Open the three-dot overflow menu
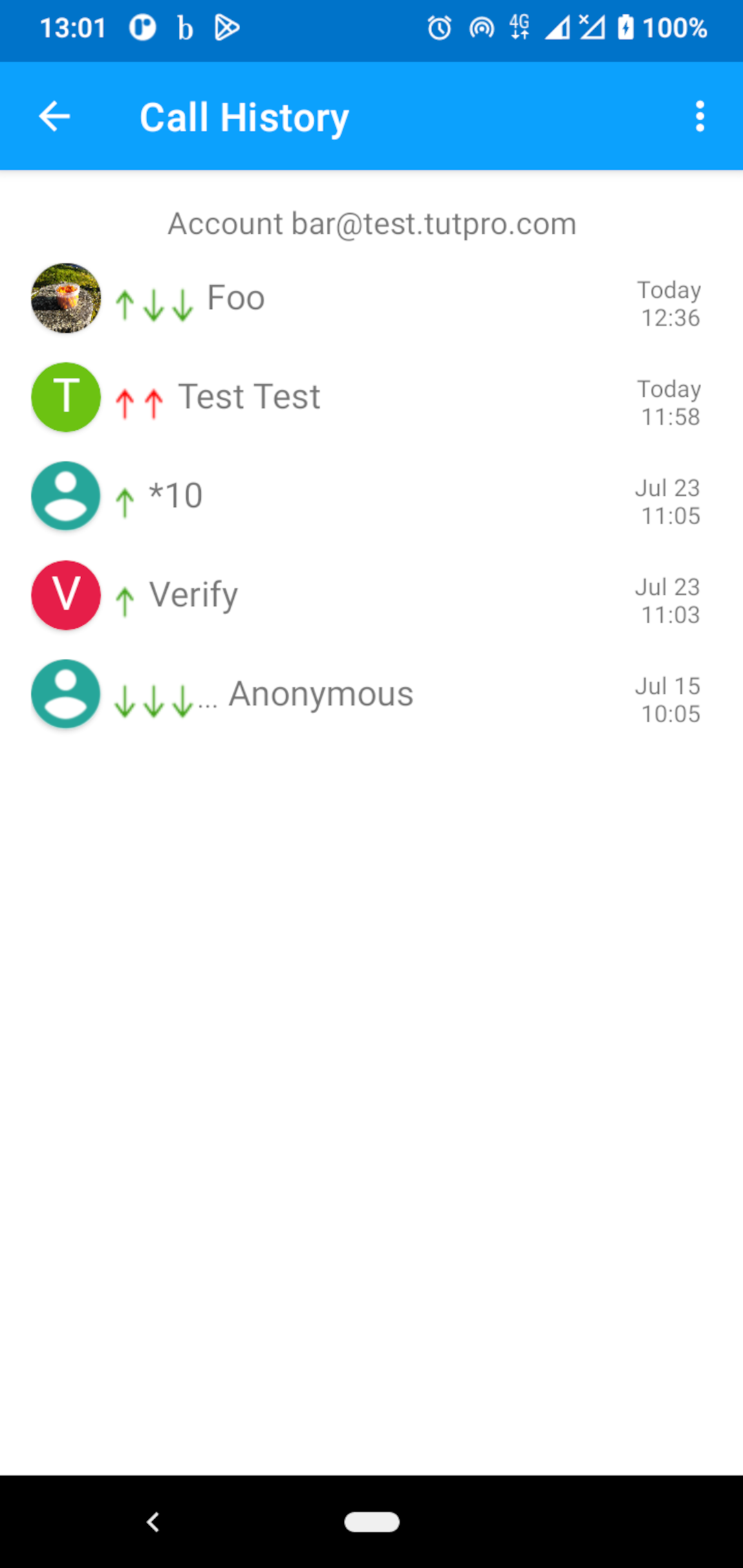Image resolution: width=743 pixels, height=1568 pixels. coord(700,116)
